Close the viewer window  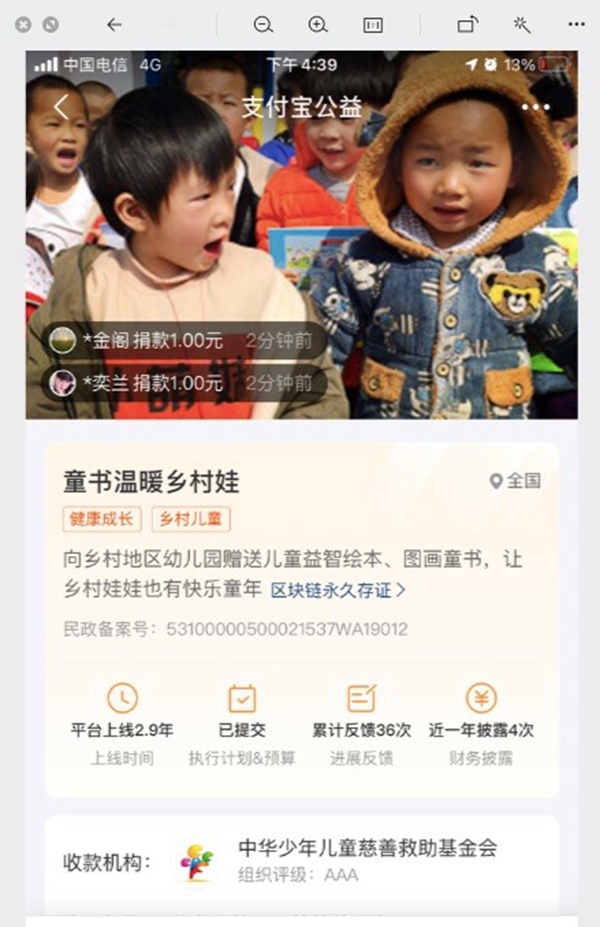[x=23, y=25]
